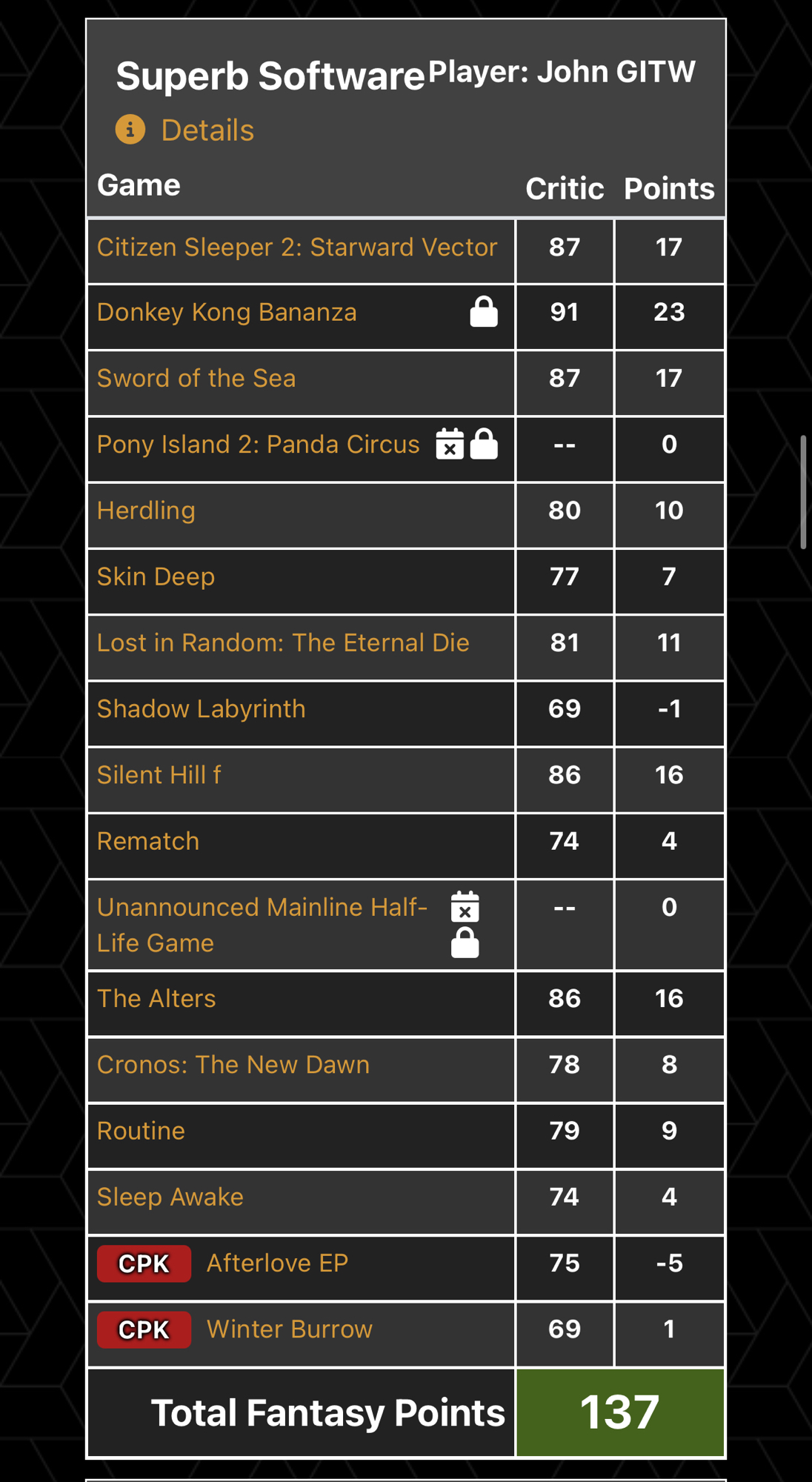Tap the Silent Hill f link
This screenshot has width=812, height=1482.
tap(159, 775)
